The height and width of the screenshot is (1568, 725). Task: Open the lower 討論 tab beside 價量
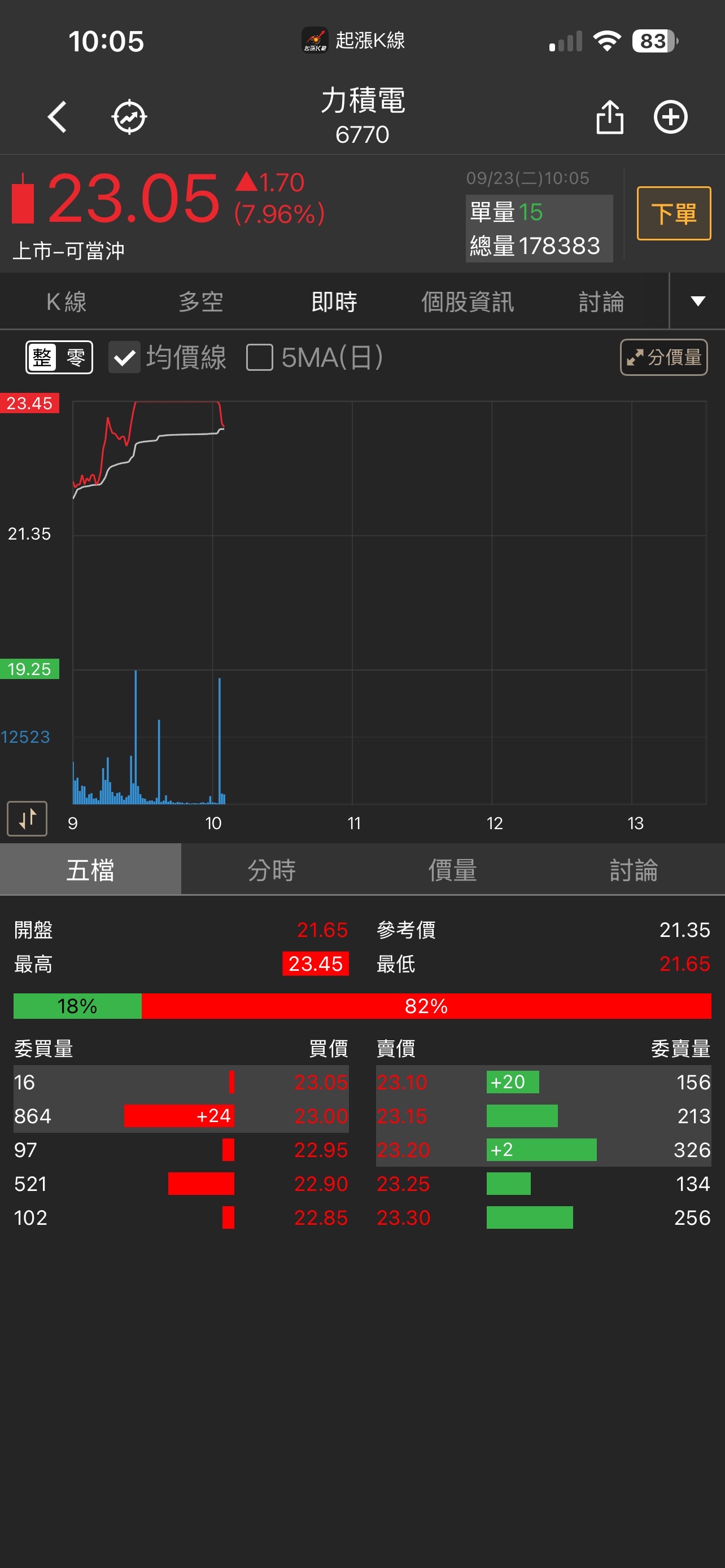pyautogui.click(x=634, y=870)
